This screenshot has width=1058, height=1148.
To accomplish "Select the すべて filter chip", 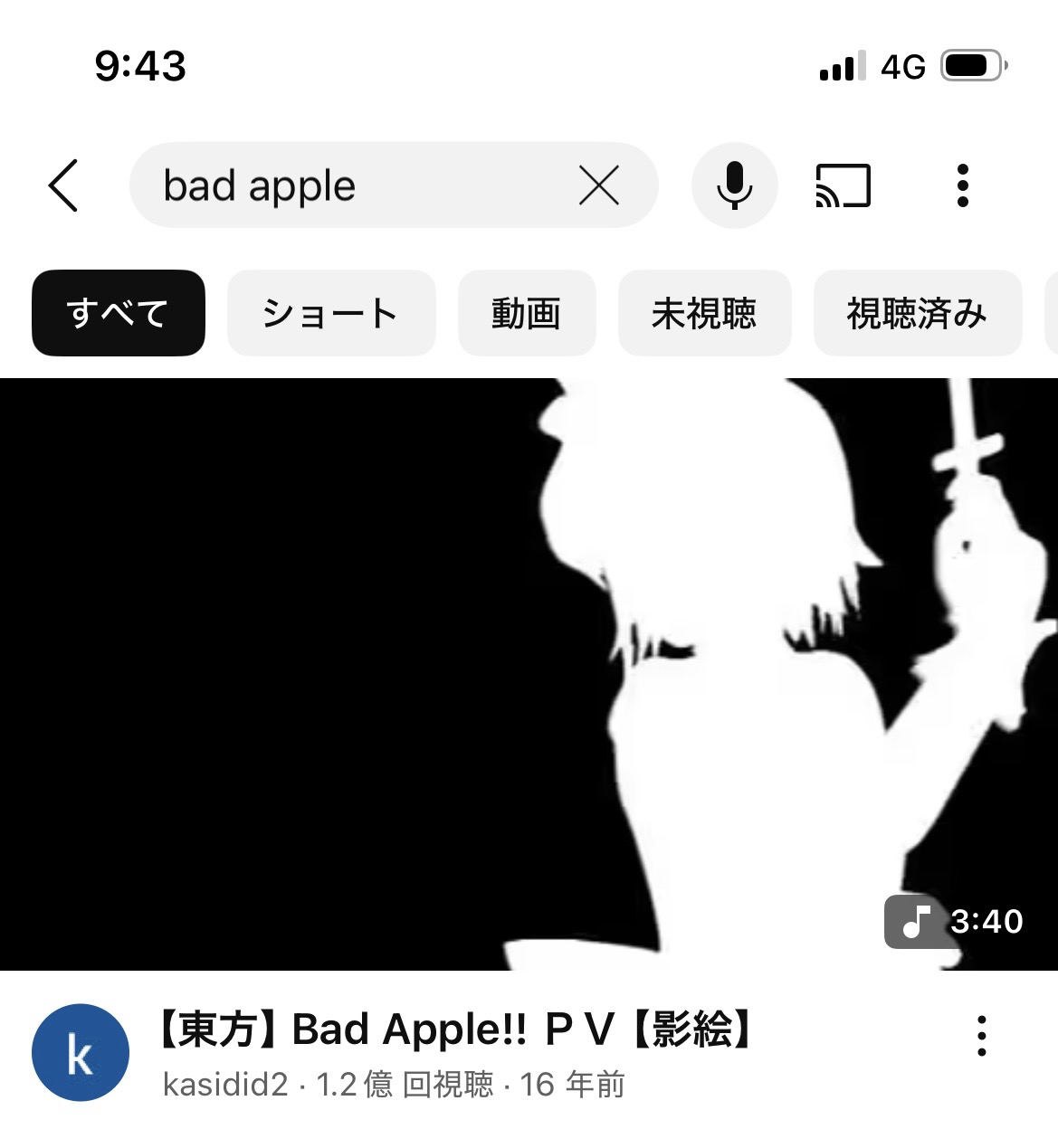I will tap(118, 313).
